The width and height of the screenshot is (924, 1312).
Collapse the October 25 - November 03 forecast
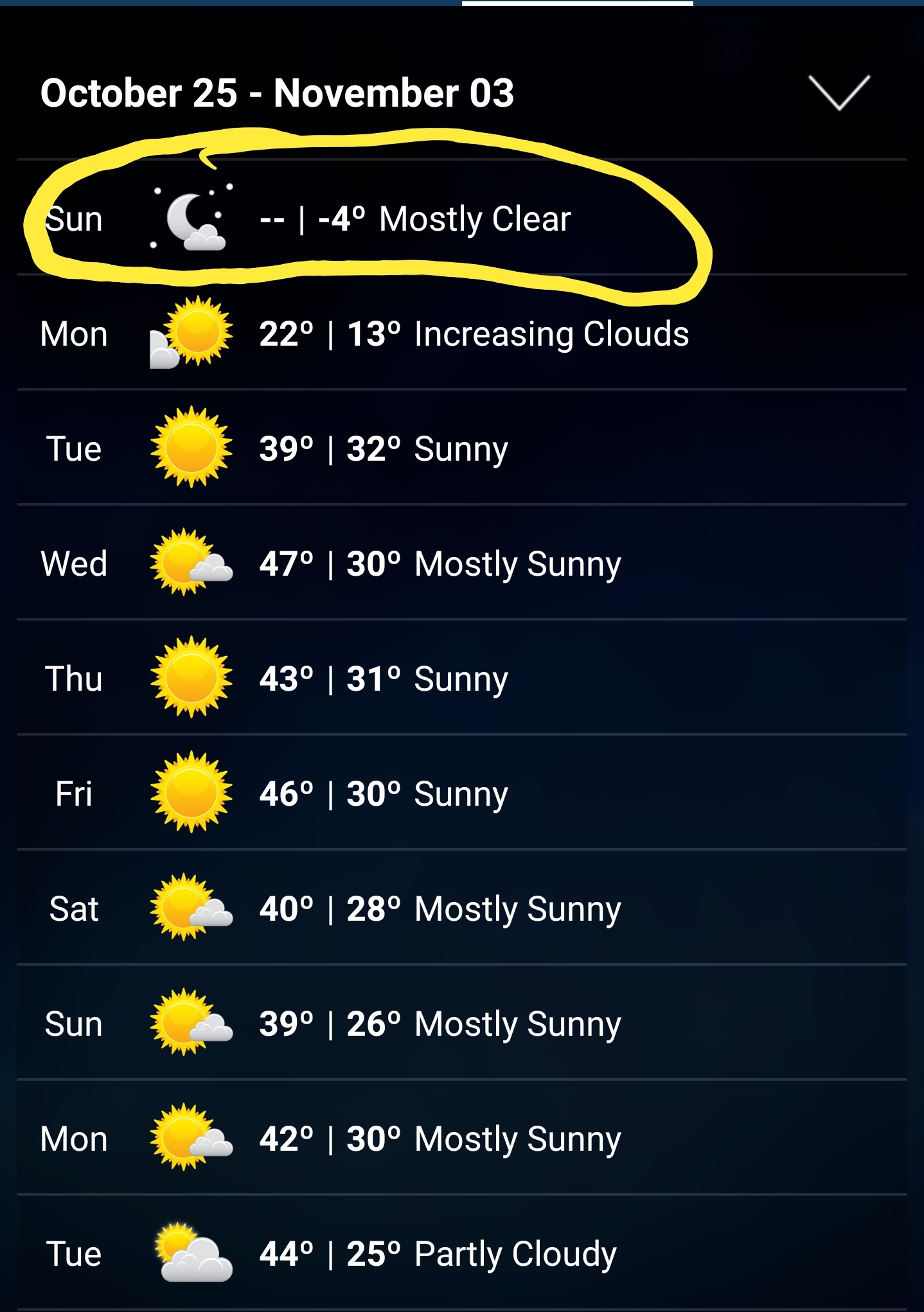[839, 93]
